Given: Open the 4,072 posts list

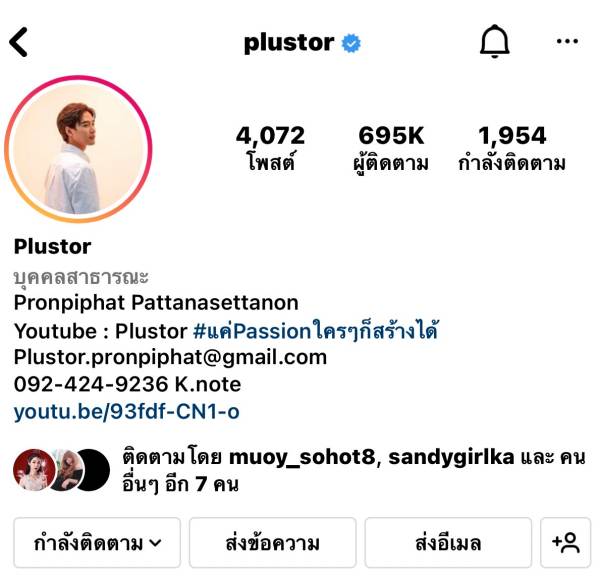Looking at the screenshot, I should [270, 148].
